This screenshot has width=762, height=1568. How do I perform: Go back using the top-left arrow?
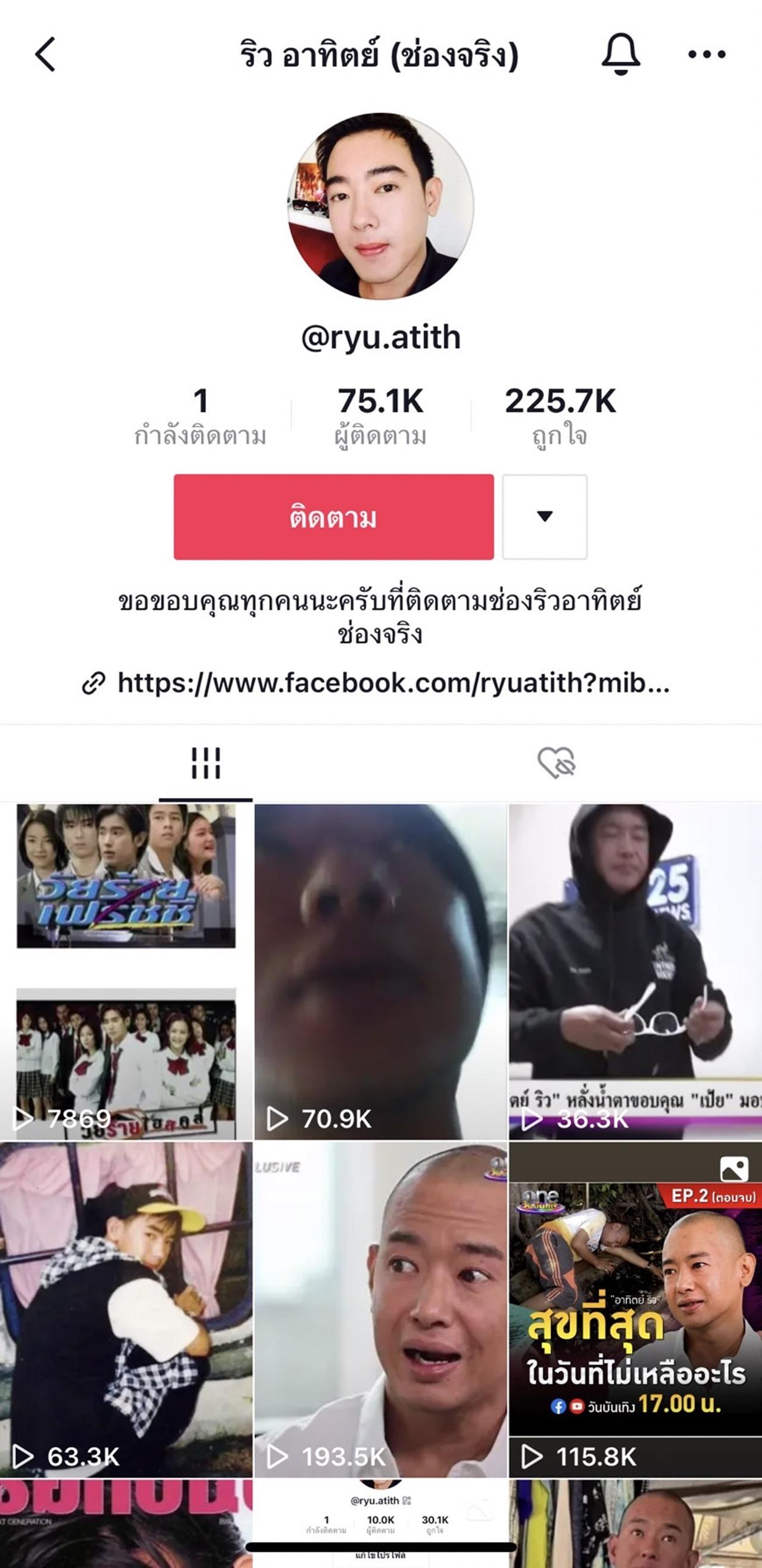click(45, 54)
